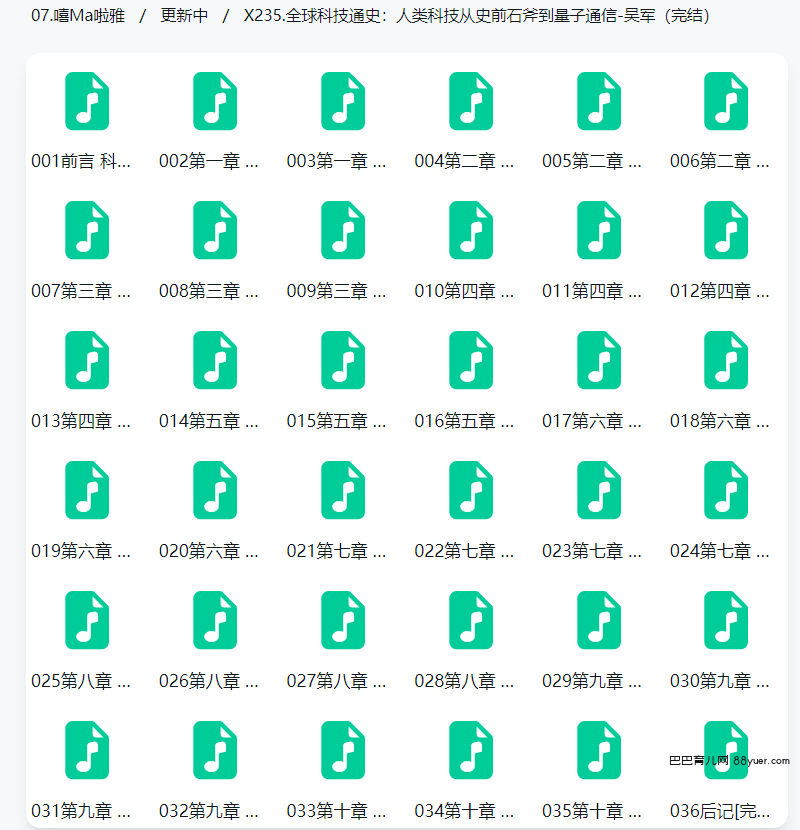This screenshot has height=830, width=800.
Task: Open file 036后记
Action: pos(726,751)
